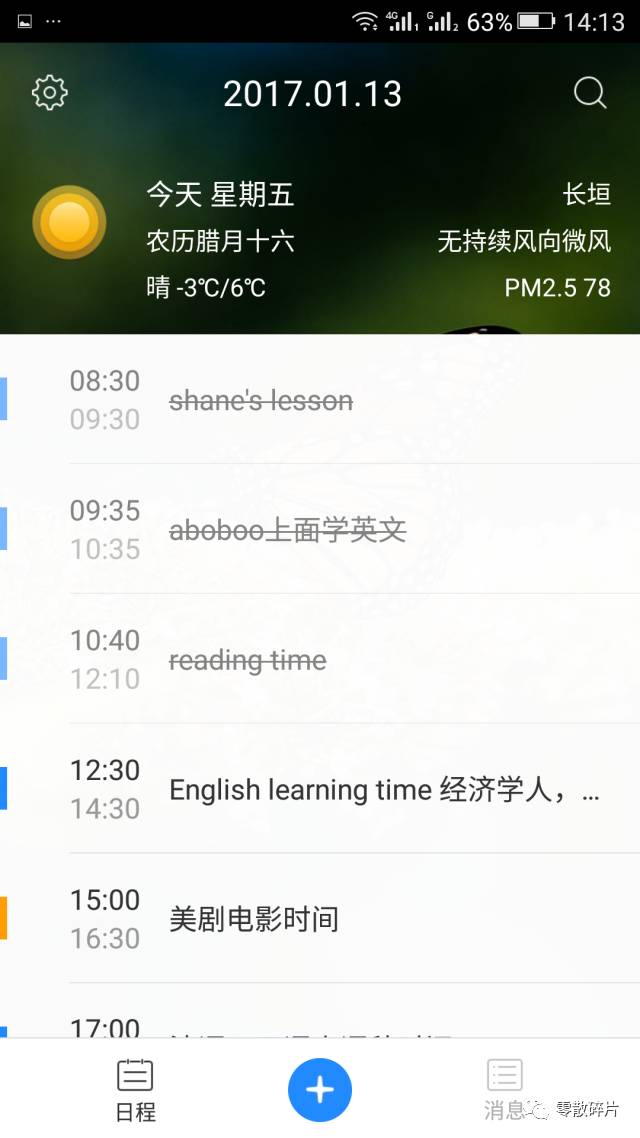Switch to the 消息 tab
The height and width of the screenshot is (1138, 640).
coord(504,1091)
